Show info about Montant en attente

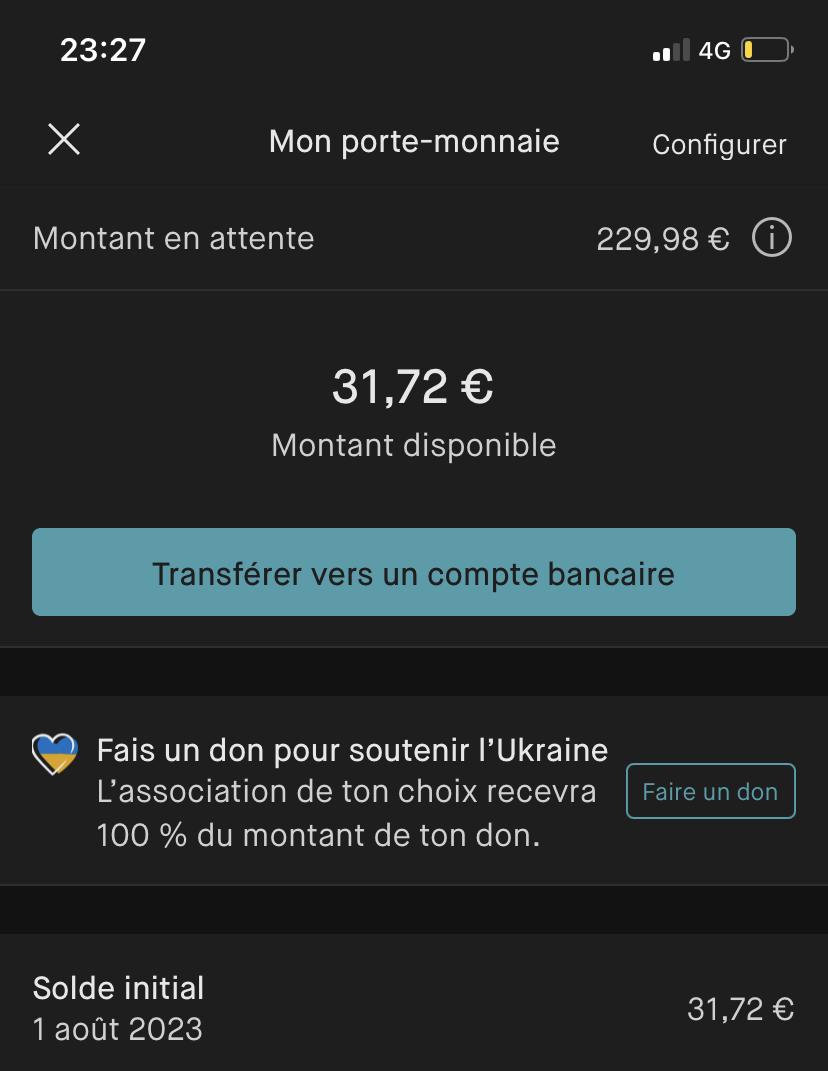tap(771, 239)
